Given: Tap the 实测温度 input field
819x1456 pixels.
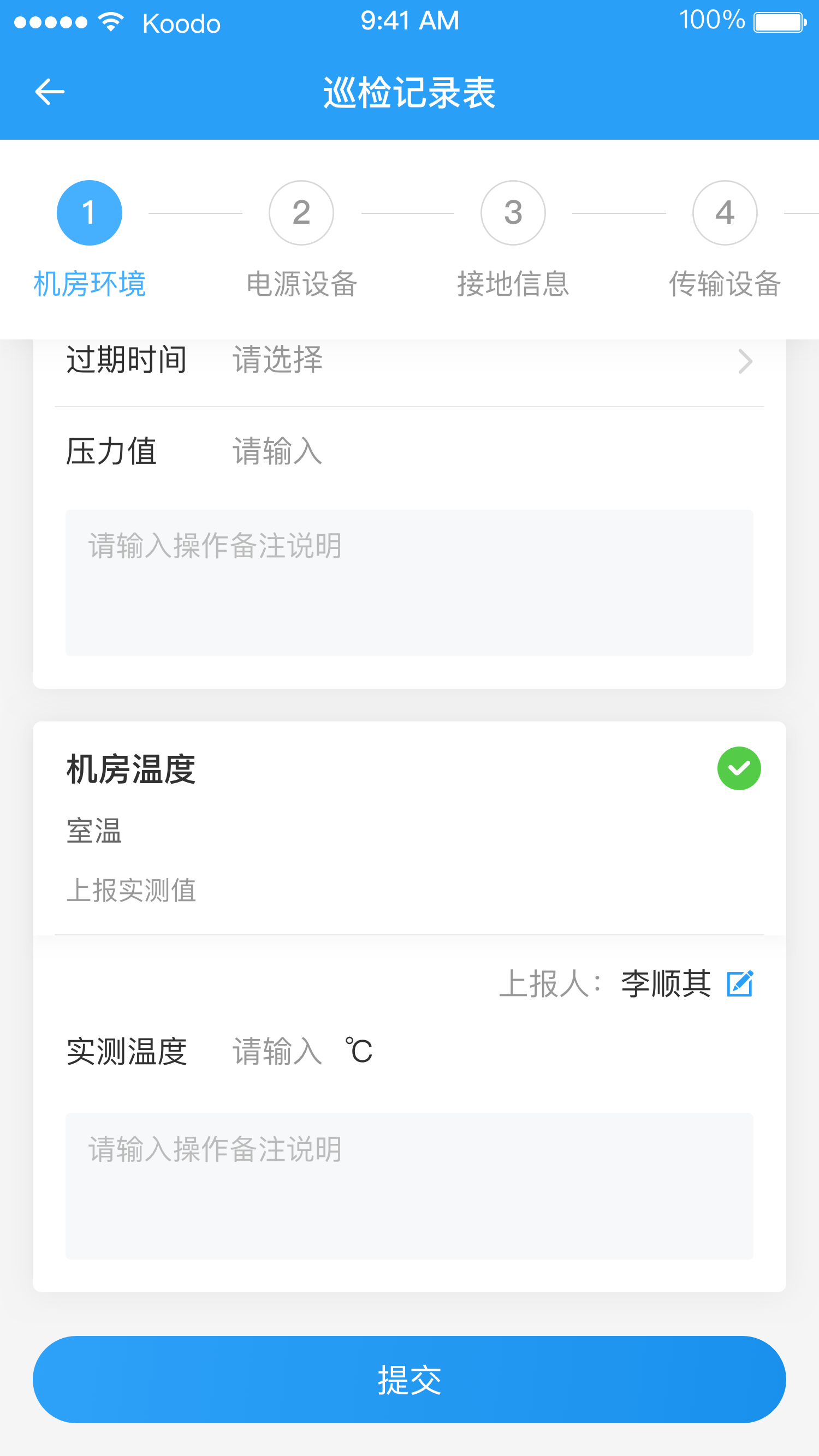Looking at the screenshot, I should pos(278,1051).
